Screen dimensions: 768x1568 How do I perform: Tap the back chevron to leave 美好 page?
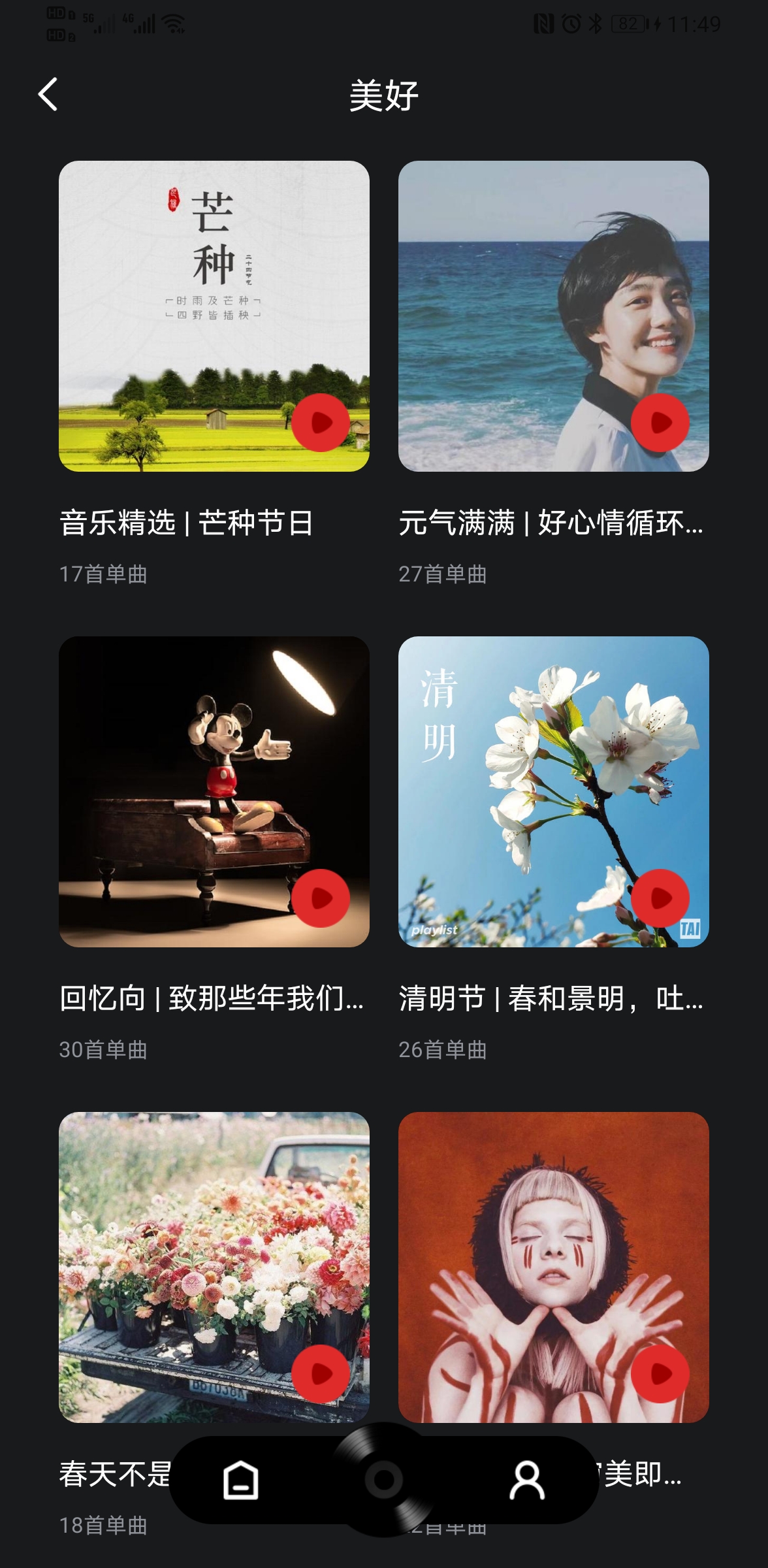click(x=47, y=95)
